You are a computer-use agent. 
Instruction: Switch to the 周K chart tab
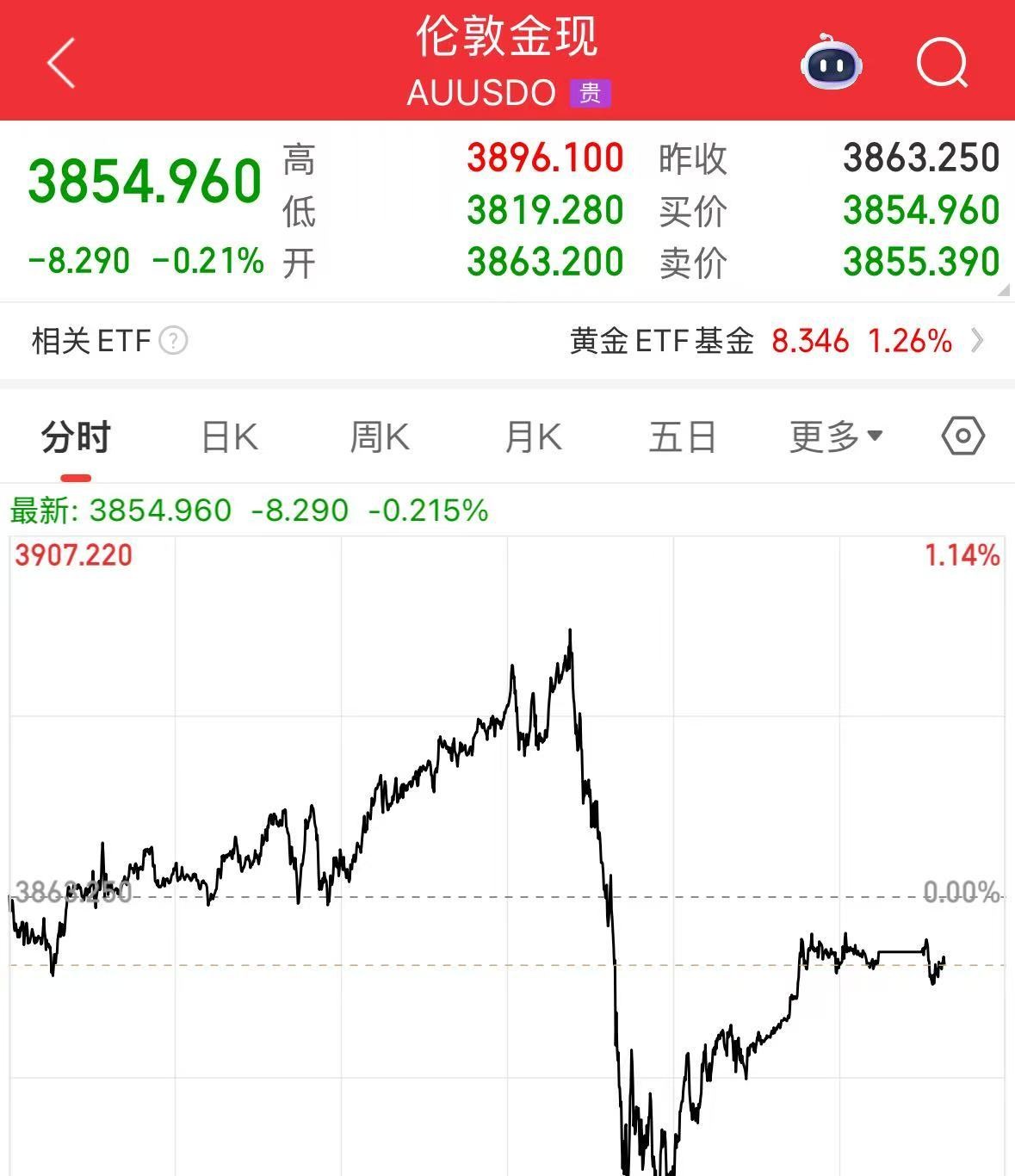pos(380,437)
